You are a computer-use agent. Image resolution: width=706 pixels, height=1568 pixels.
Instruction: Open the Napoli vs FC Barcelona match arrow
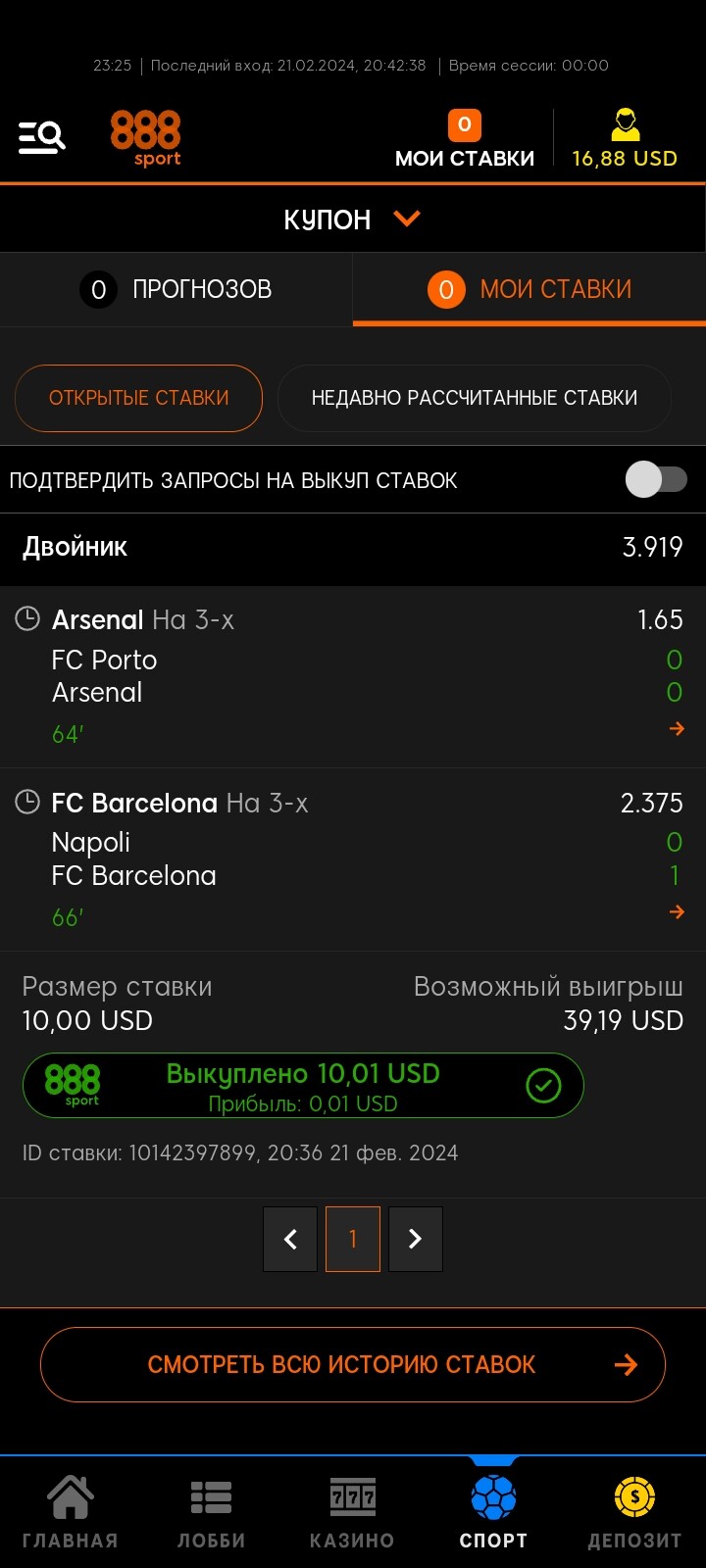point(676,912)
